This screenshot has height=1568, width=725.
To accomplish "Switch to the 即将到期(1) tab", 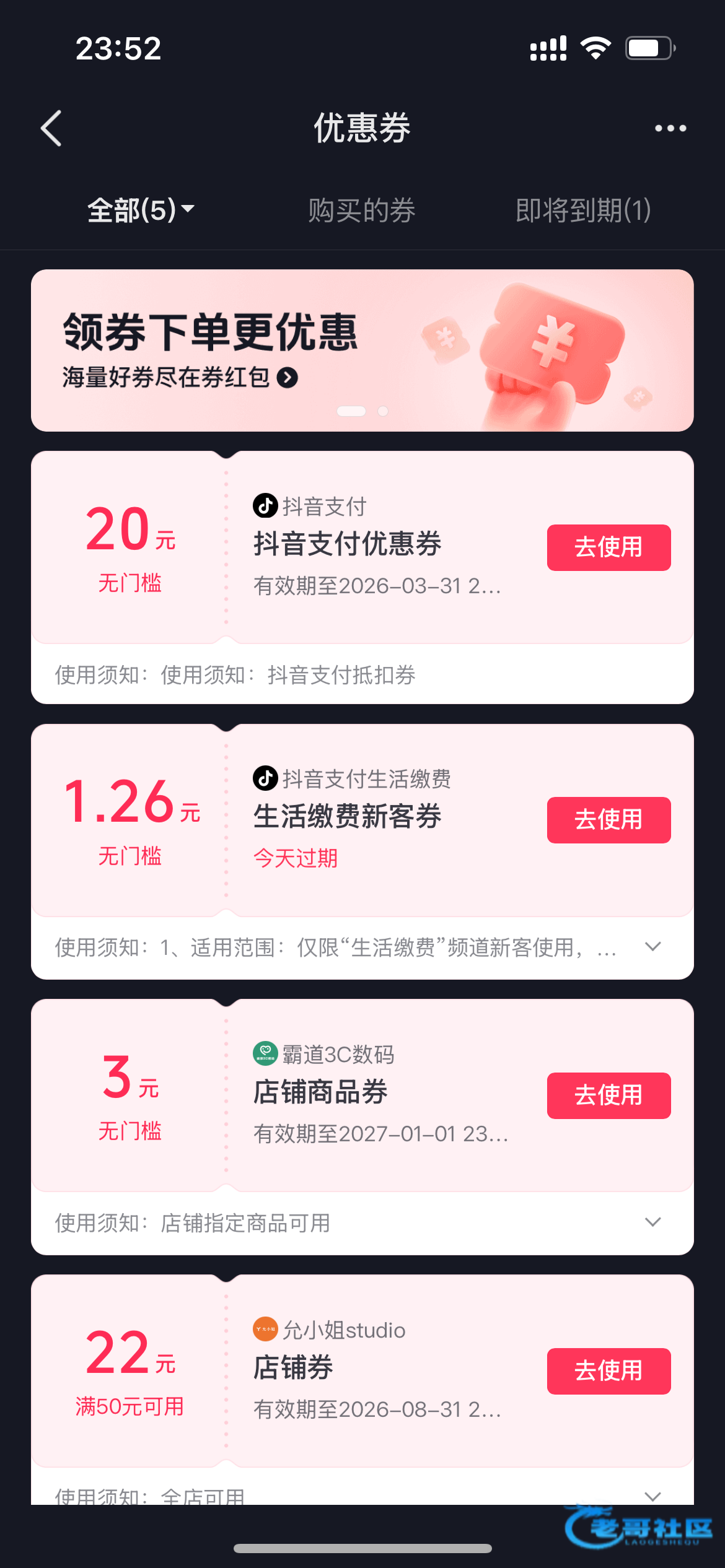I will [x=582, y=210].
